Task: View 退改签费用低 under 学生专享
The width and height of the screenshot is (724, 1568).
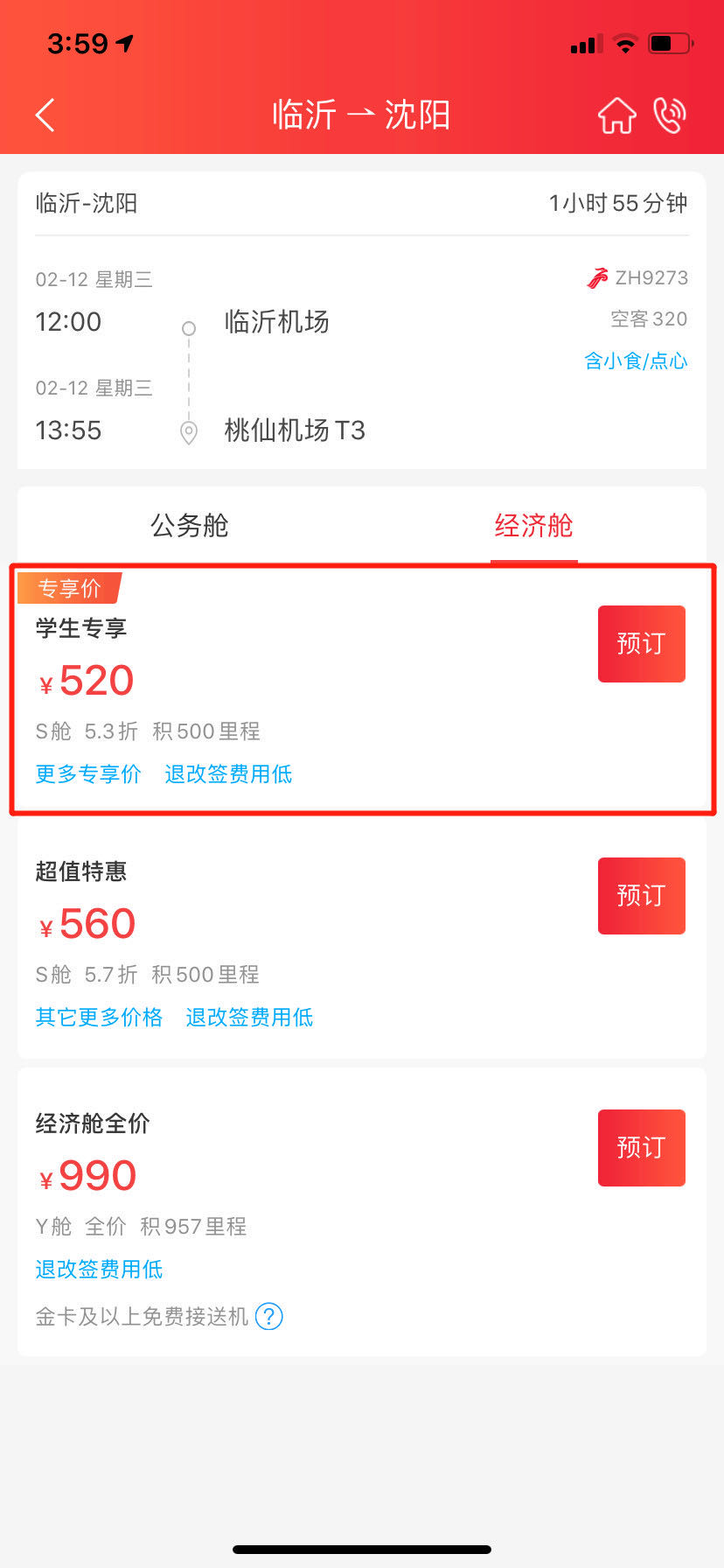Action: [228, 773]
